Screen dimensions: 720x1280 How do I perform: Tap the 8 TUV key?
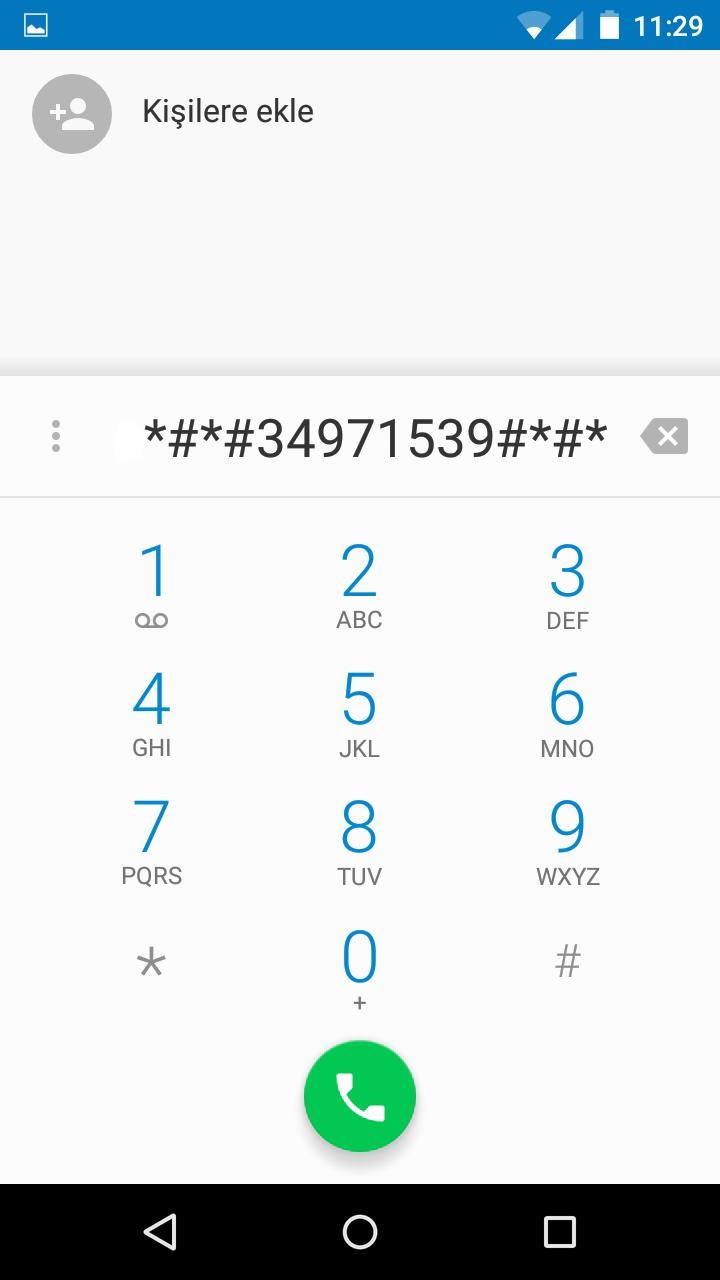pyautogui.click(x=359, y=842)
